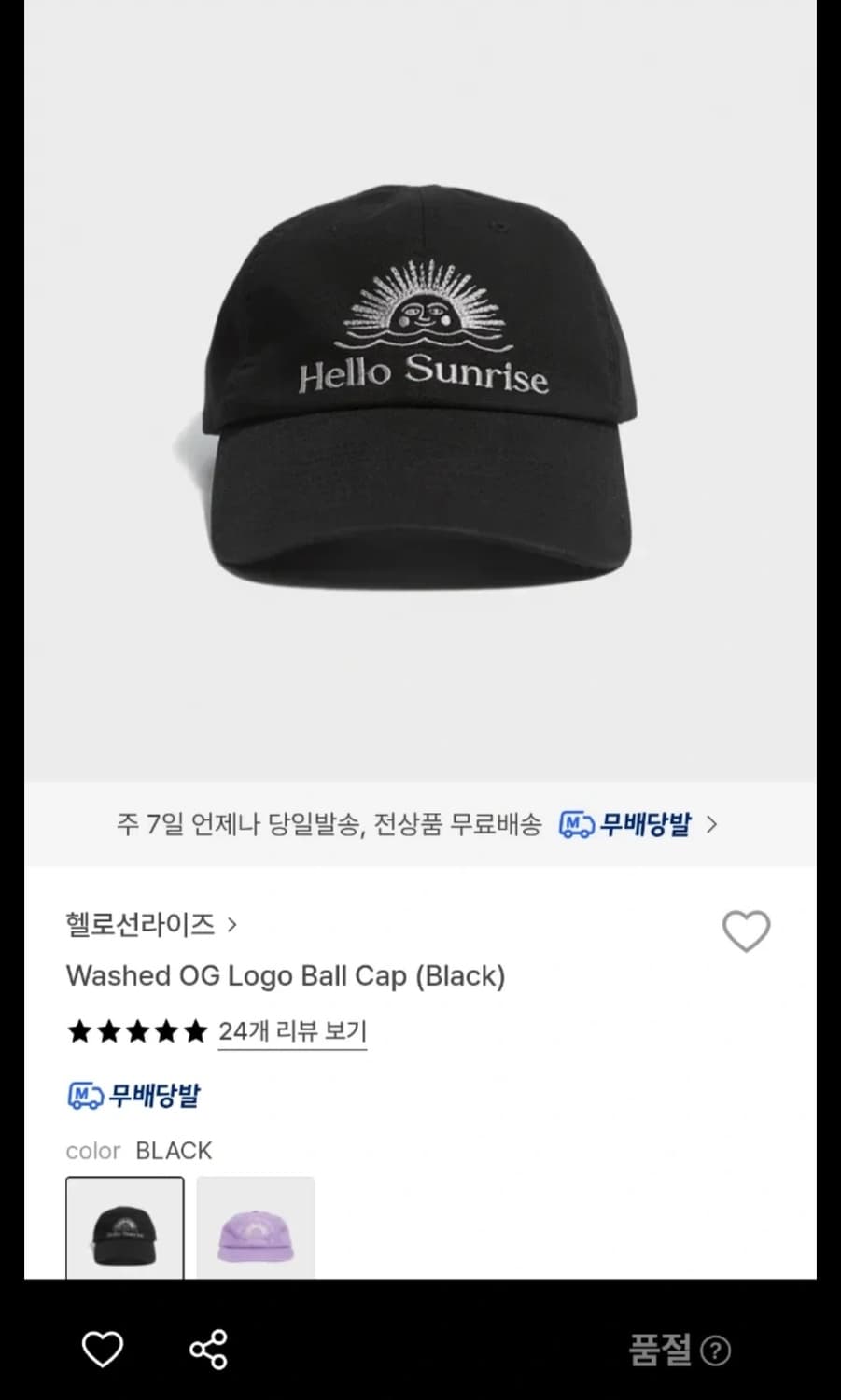Click the product title Washed OG Logo Ball Cap
Viewport: 841px width, 1400px height.
pos(285,976)
